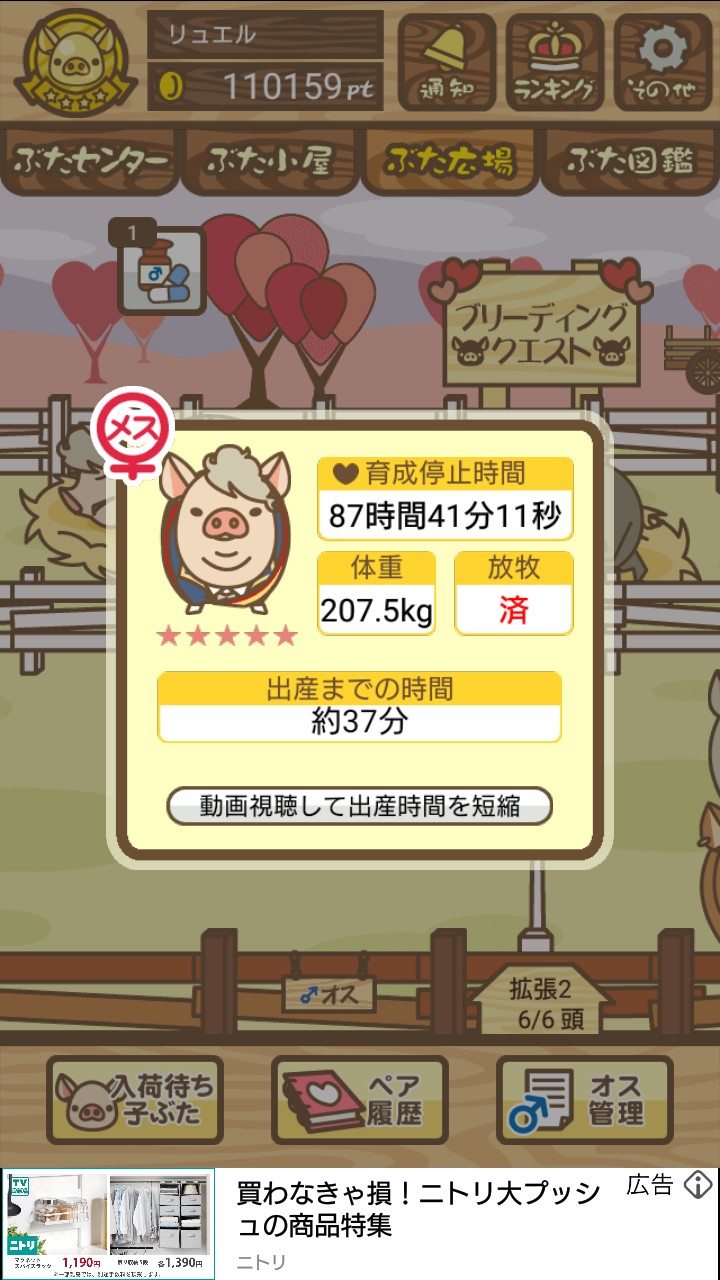
Task: Open the ad info icon
Action: pyautogui.click(x=697, y=1186)
